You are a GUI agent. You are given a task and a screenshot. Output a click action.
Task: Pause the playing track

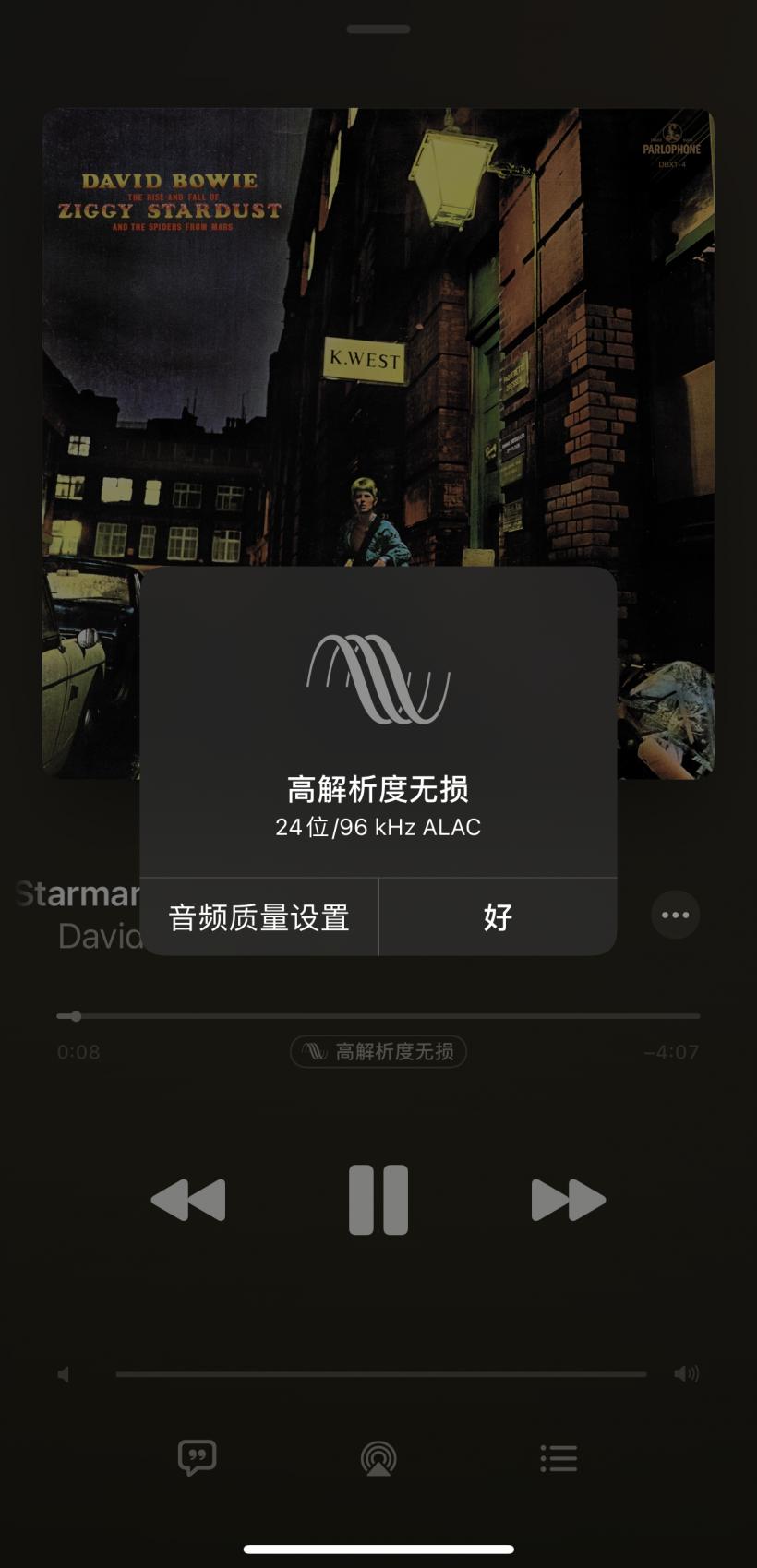tap(378, 1198)
